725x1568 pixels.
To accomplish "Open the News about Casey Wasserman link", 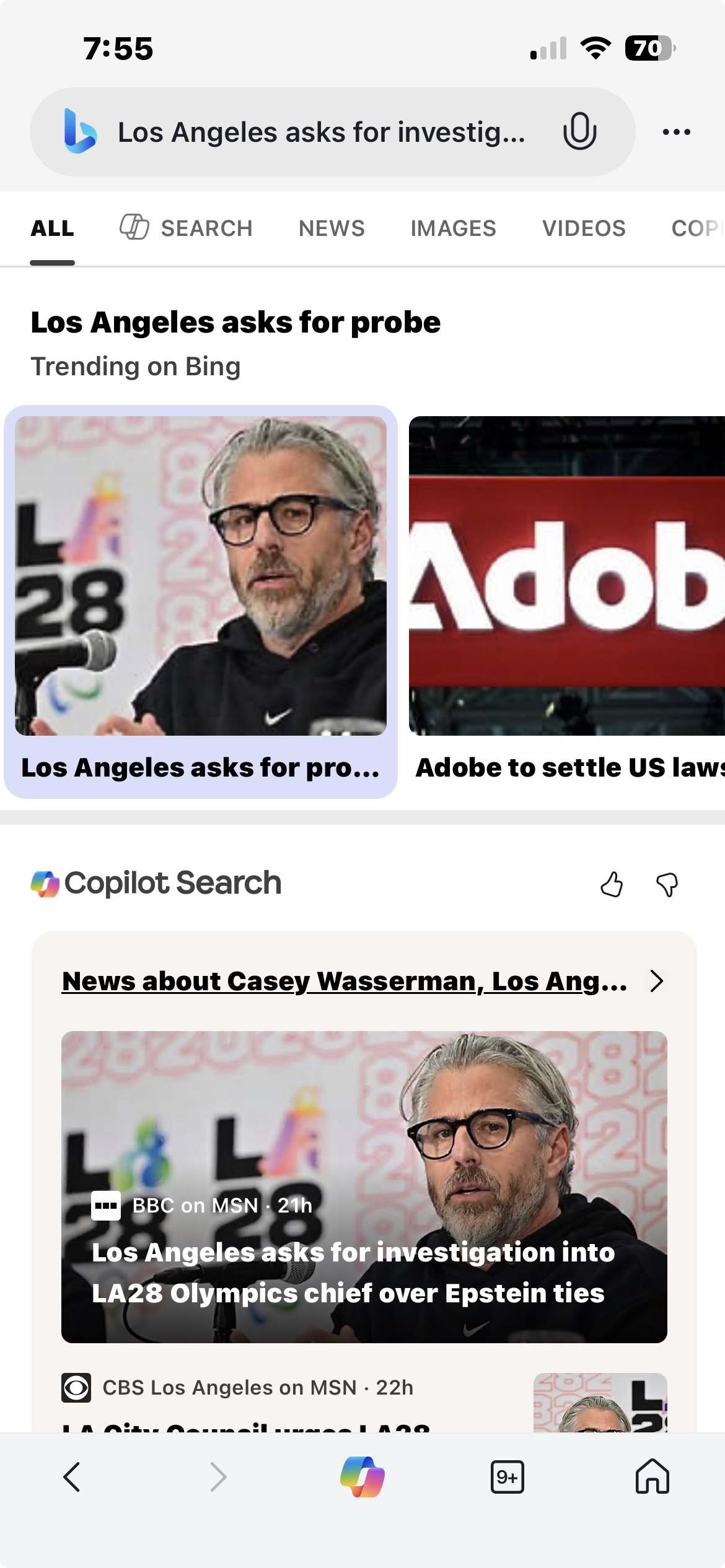I will point(345,981).
